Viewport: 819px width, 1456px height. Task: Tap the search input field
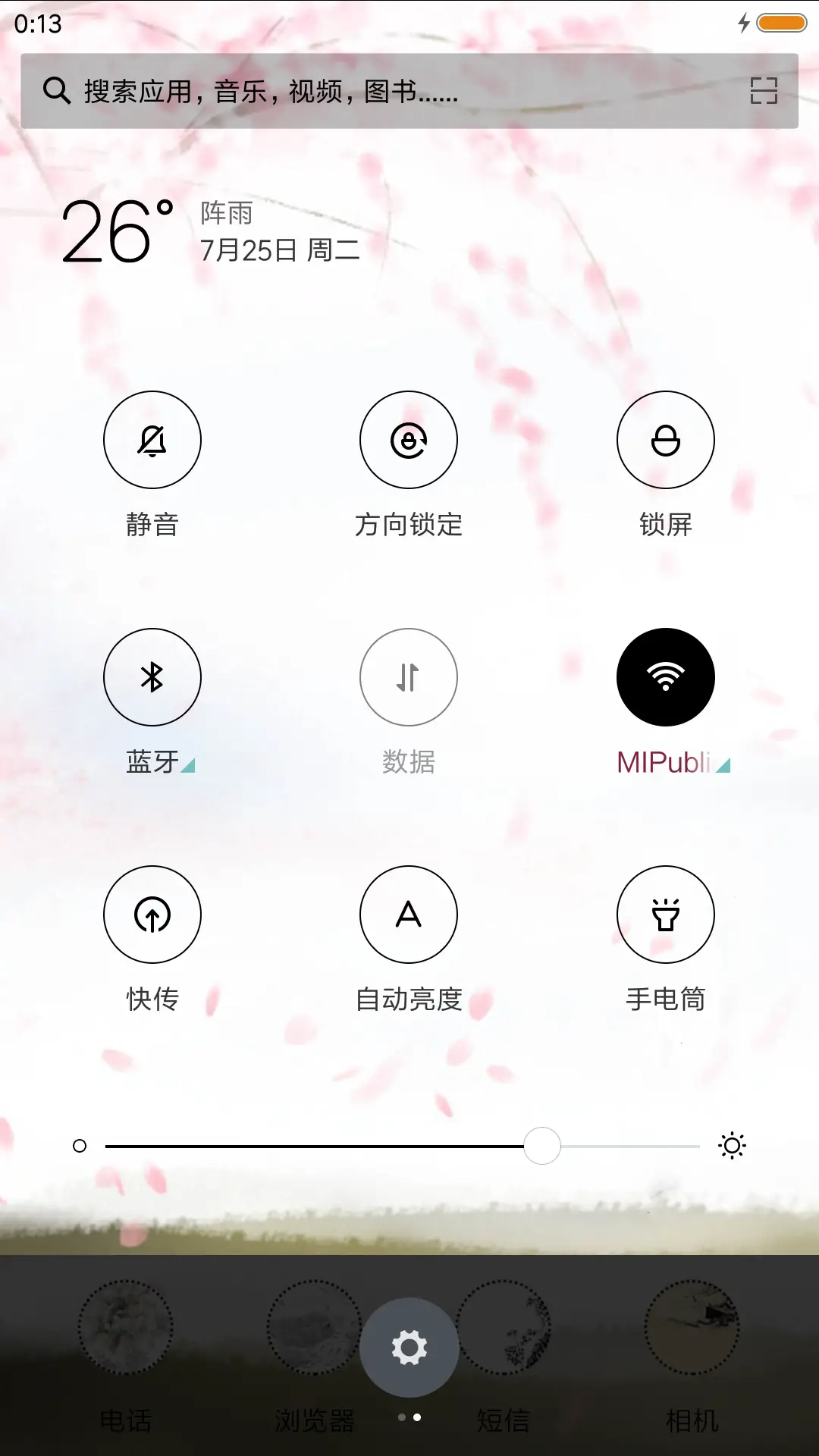pyautogui.click(x=303, y=91)
